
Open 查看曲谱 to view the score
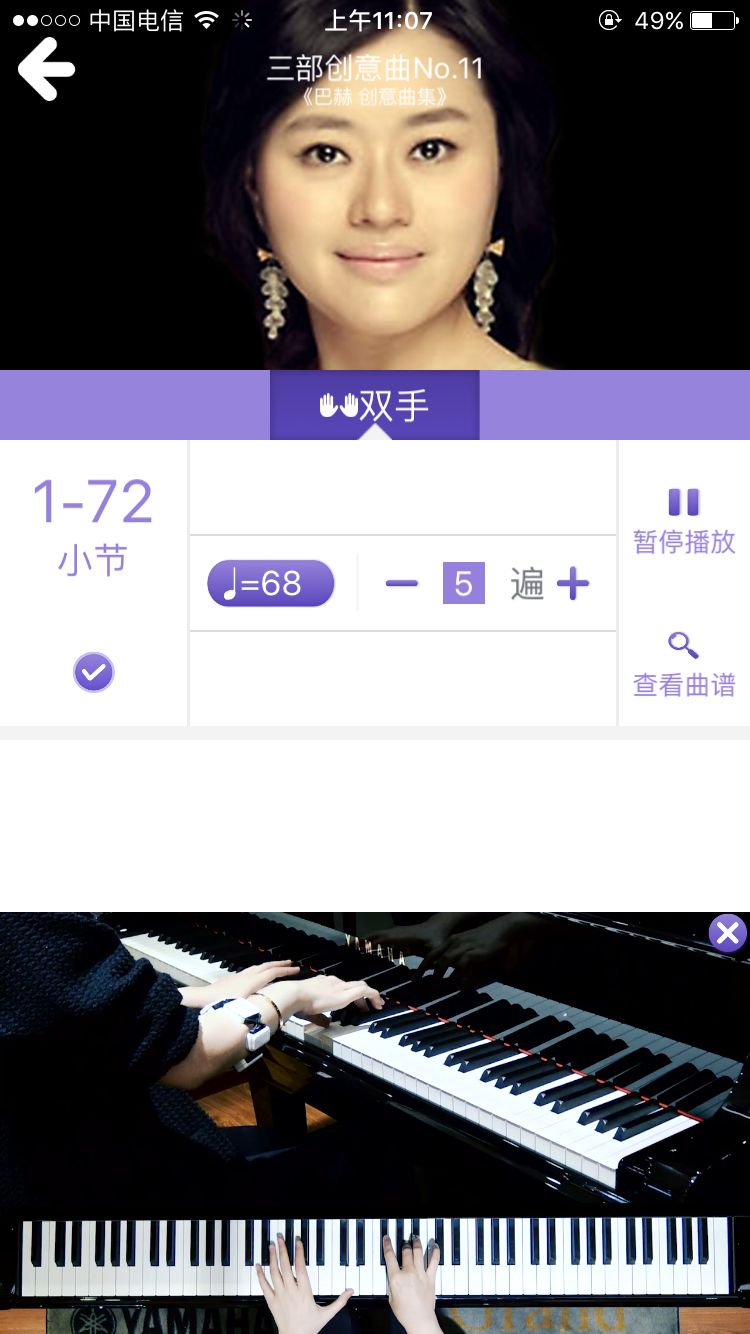point(684,665)
